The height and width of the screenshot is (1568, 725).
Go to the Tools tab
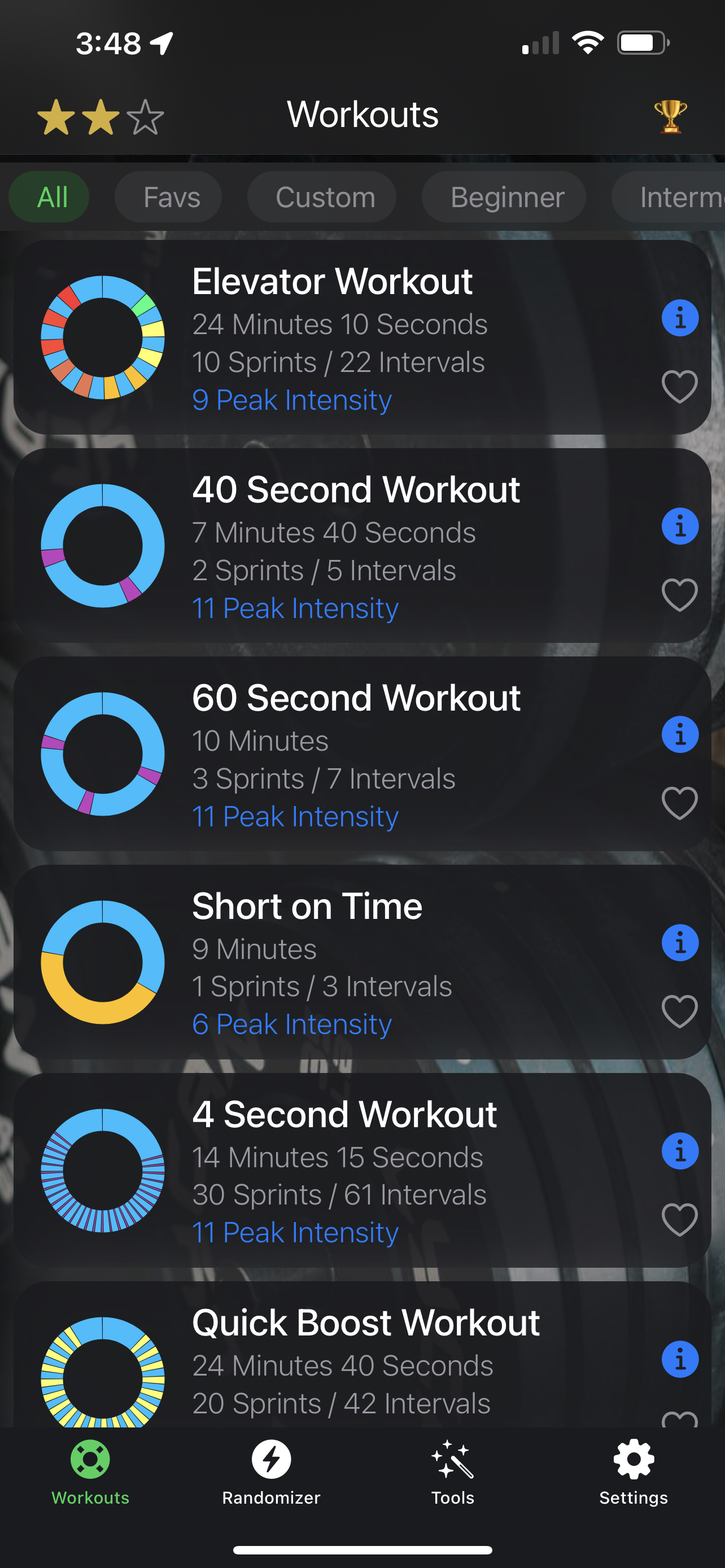tap(452, 1473)
